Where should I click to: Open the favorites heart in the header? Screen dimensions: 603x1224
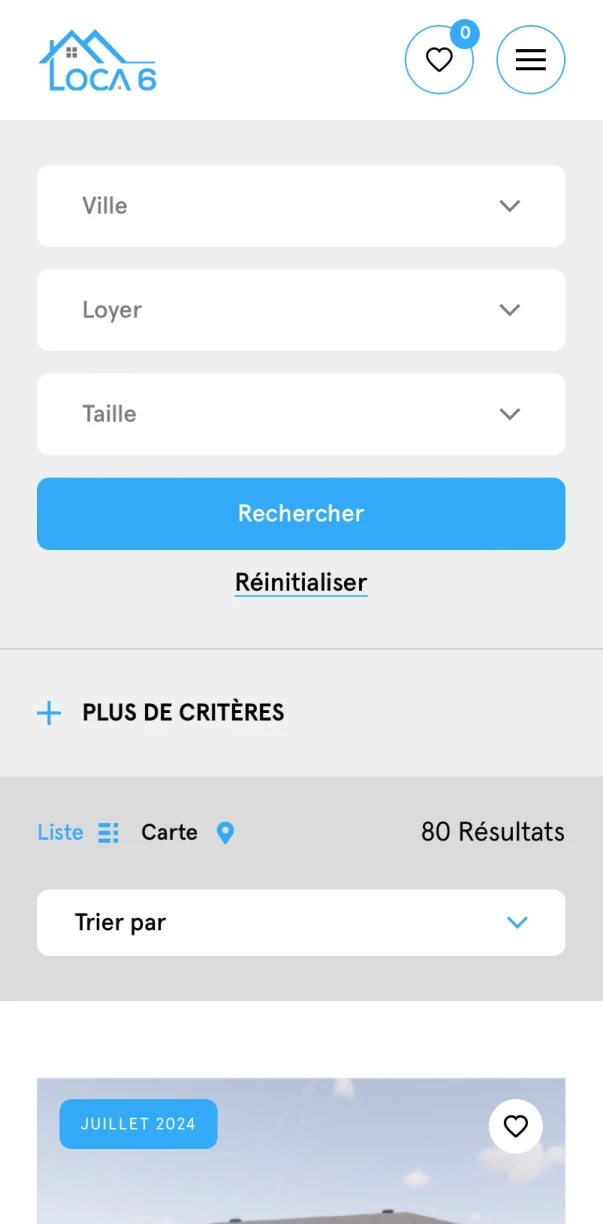(439, 60)
